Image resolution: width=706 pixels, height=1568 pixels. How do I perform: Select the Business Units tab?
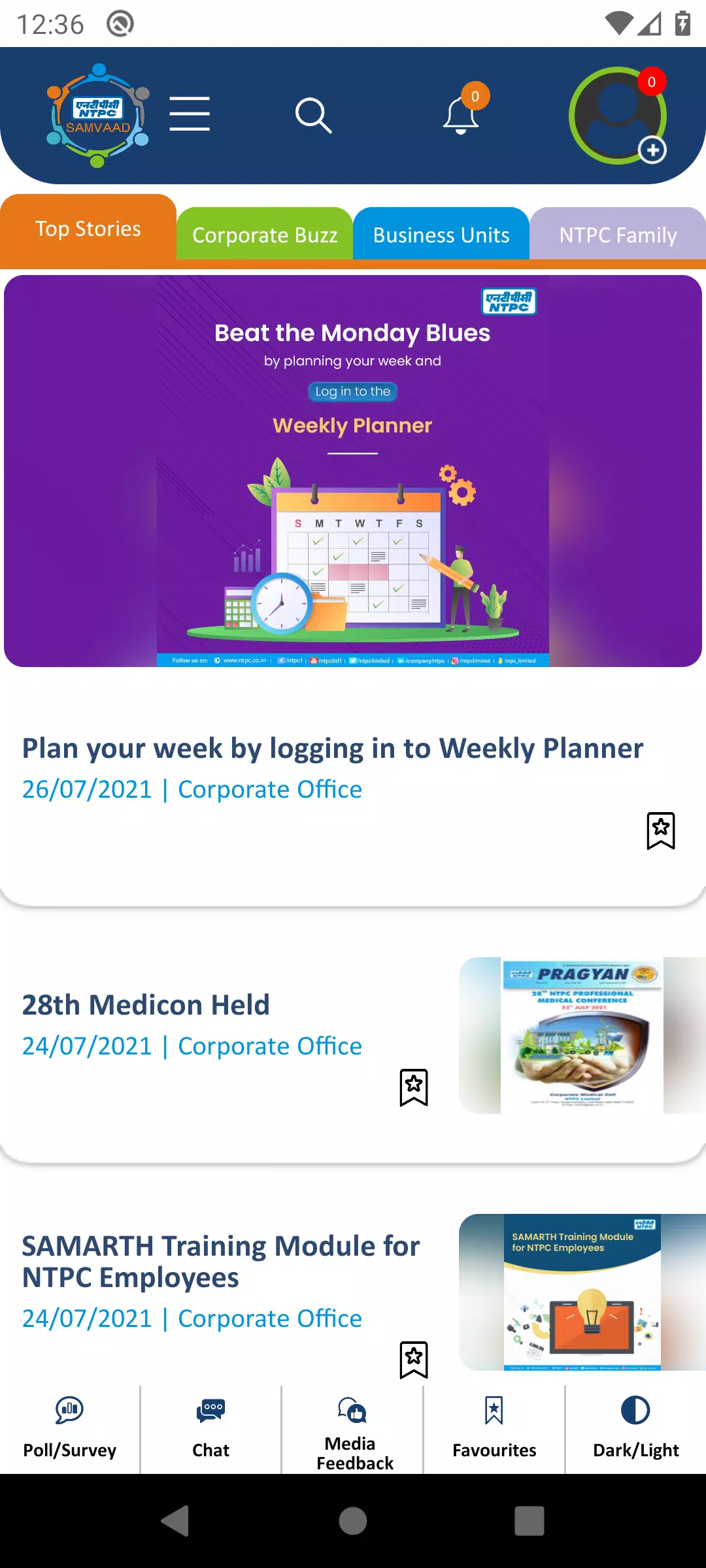(441, 235)
